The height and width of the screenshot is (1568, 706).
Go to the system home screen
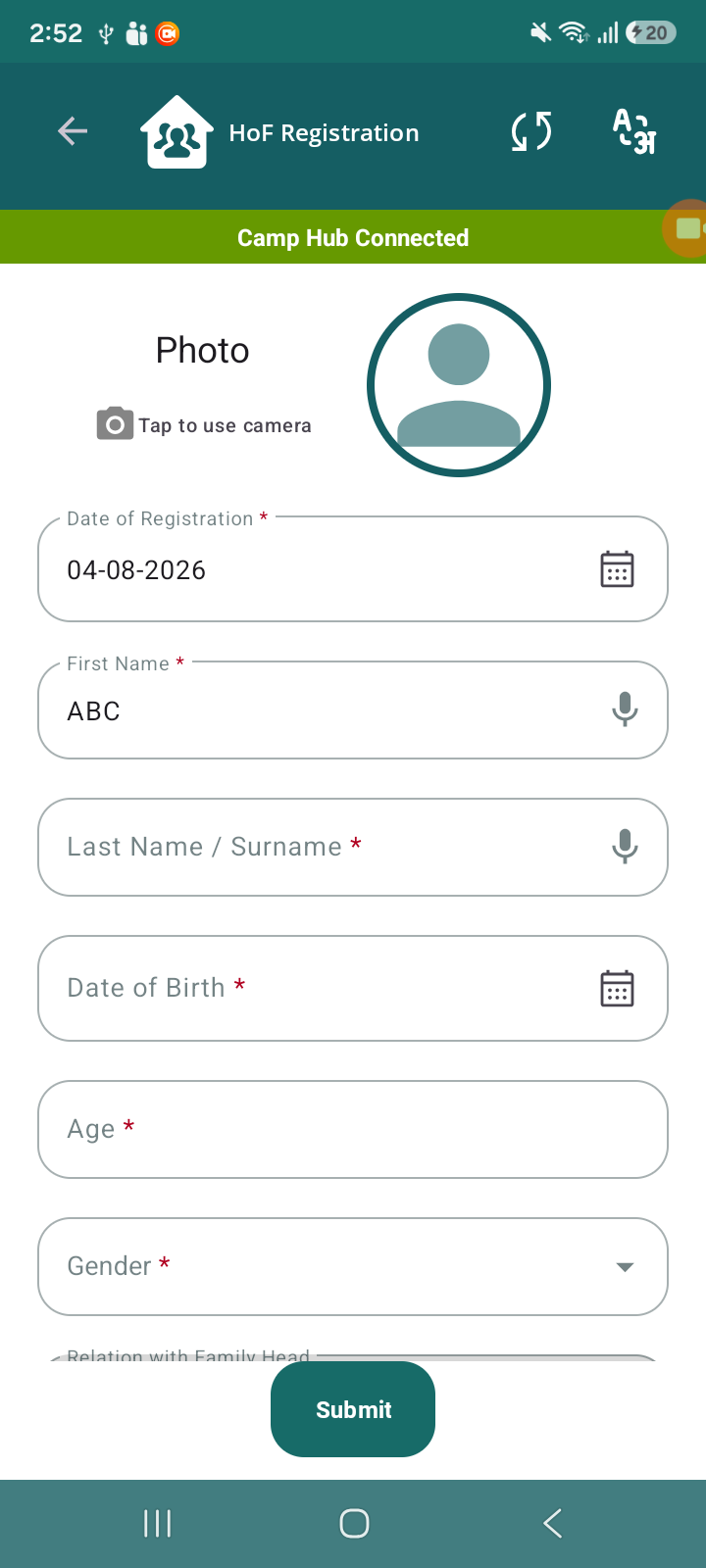354,1523
